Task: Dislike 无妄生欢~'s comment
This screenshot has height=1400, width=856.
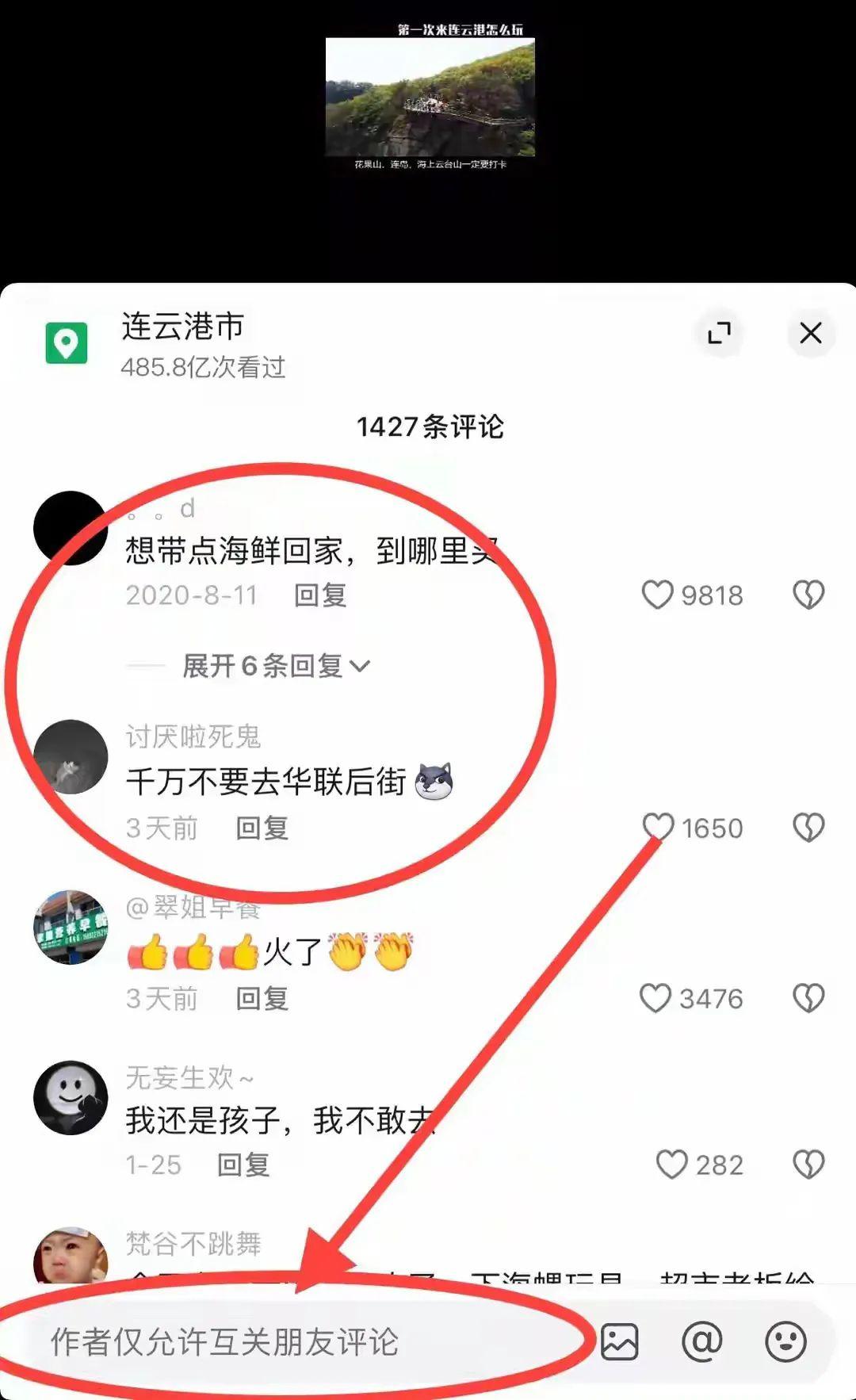Action: click(808, 1165)
